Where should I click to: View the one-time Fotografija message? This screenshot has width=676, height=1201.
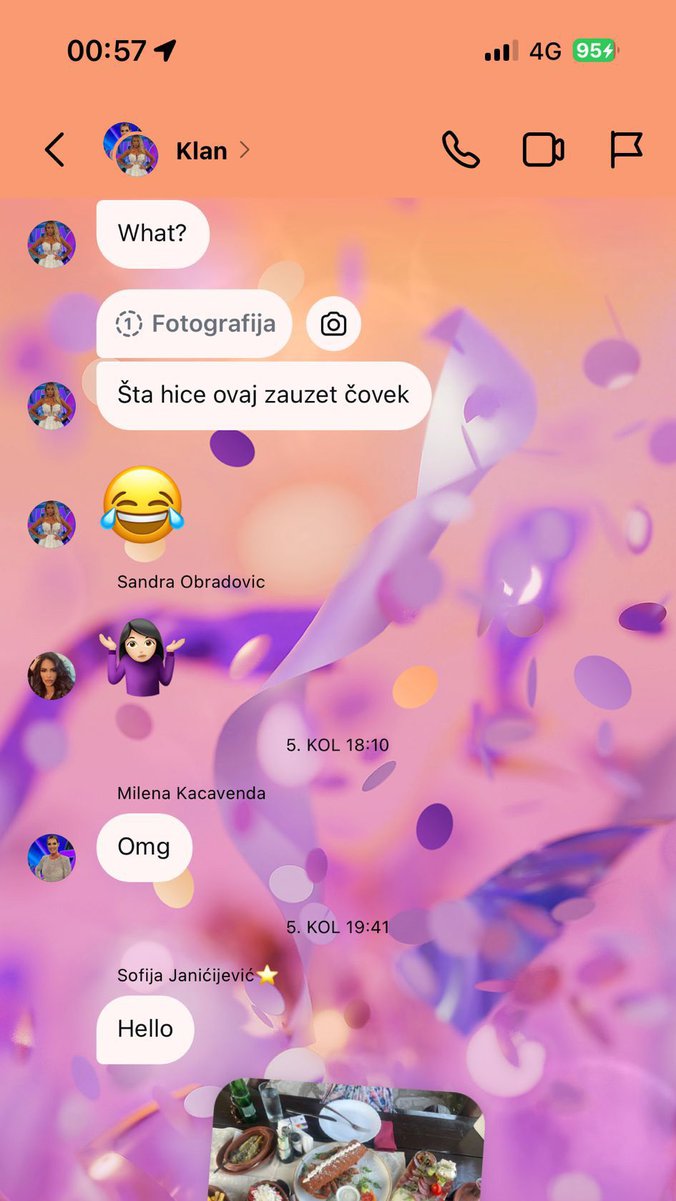tap(195, 324)
